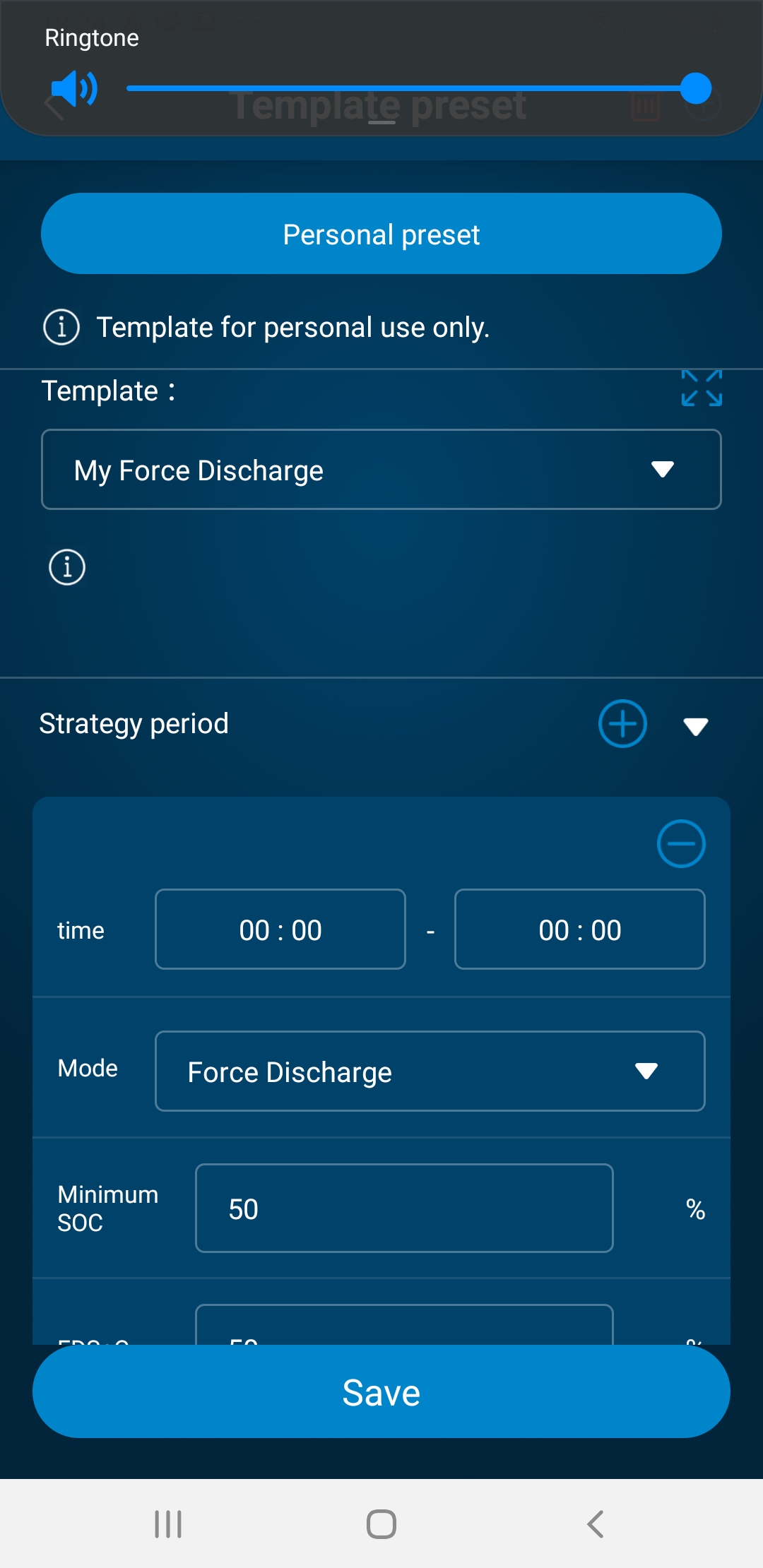
Task: Set the period end time
Action: [x=579, y=929]
